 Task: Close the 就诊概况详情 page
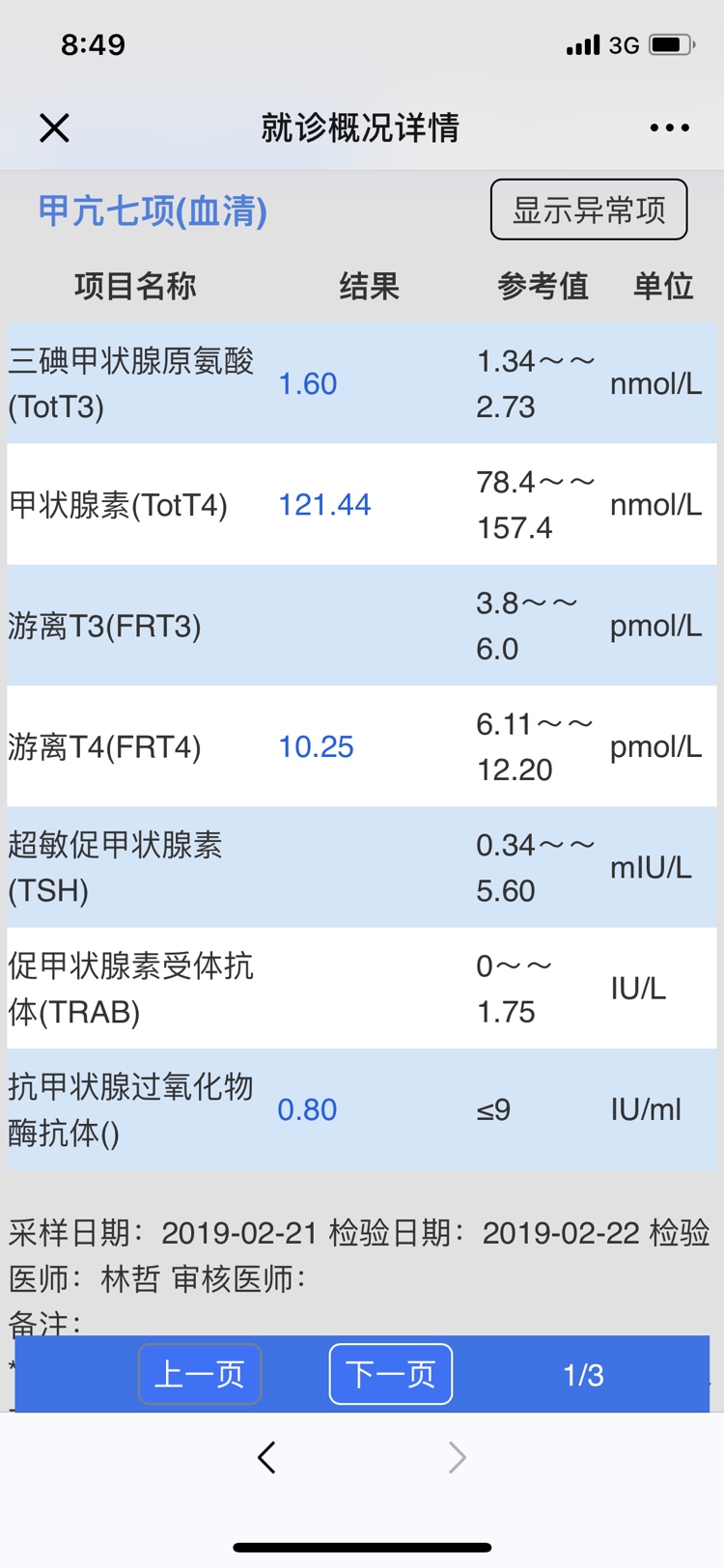click(x=54, y=127)
